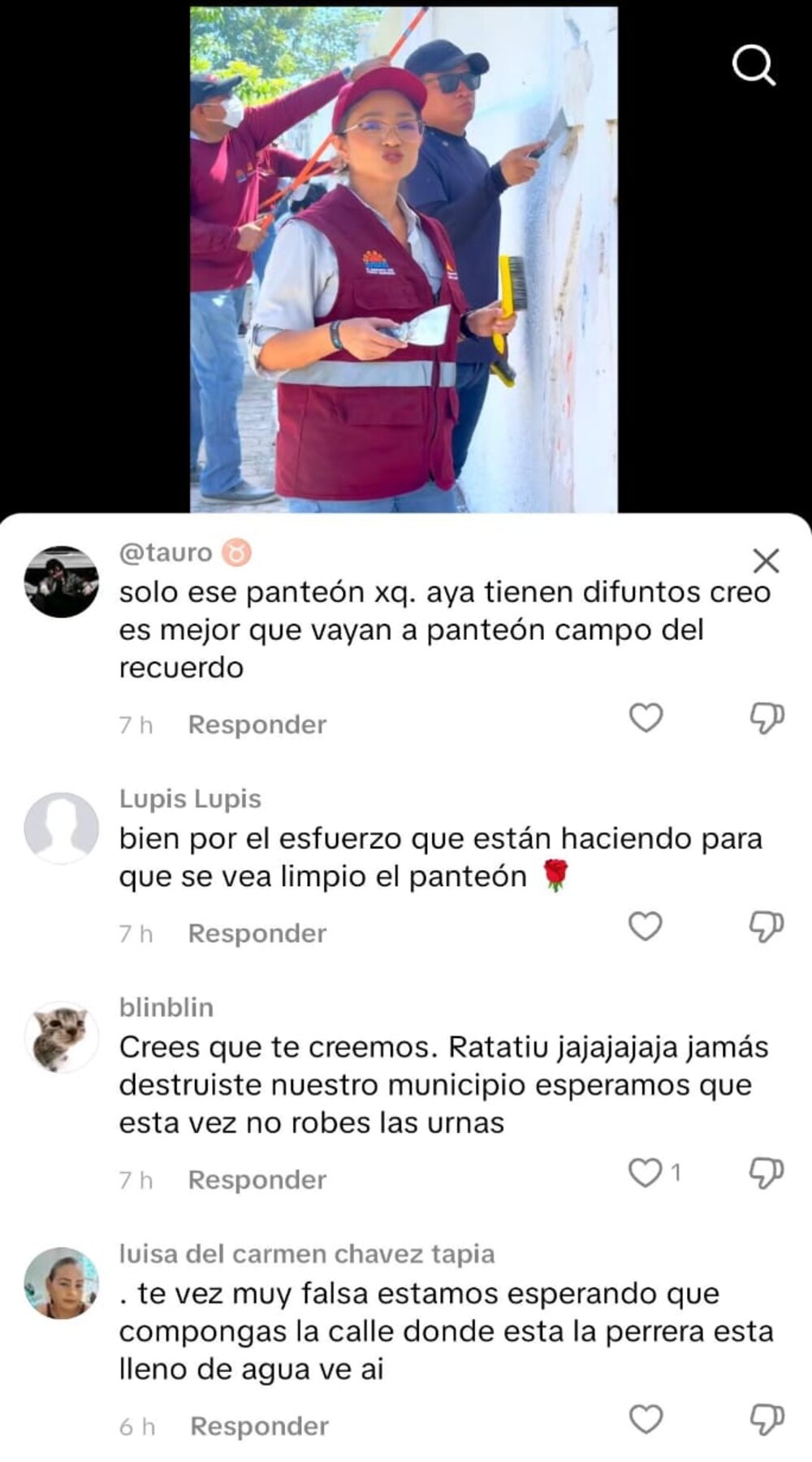Reply to blinblin's comment
812x1462 pixels.
[x=257, y=1179]
